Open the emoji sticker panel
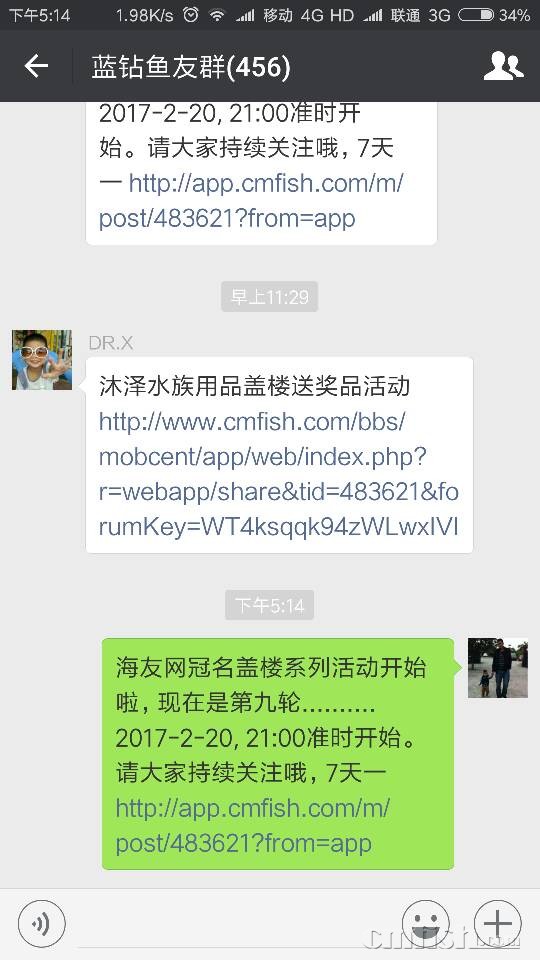The image size is (540, 960). (426, 923)
